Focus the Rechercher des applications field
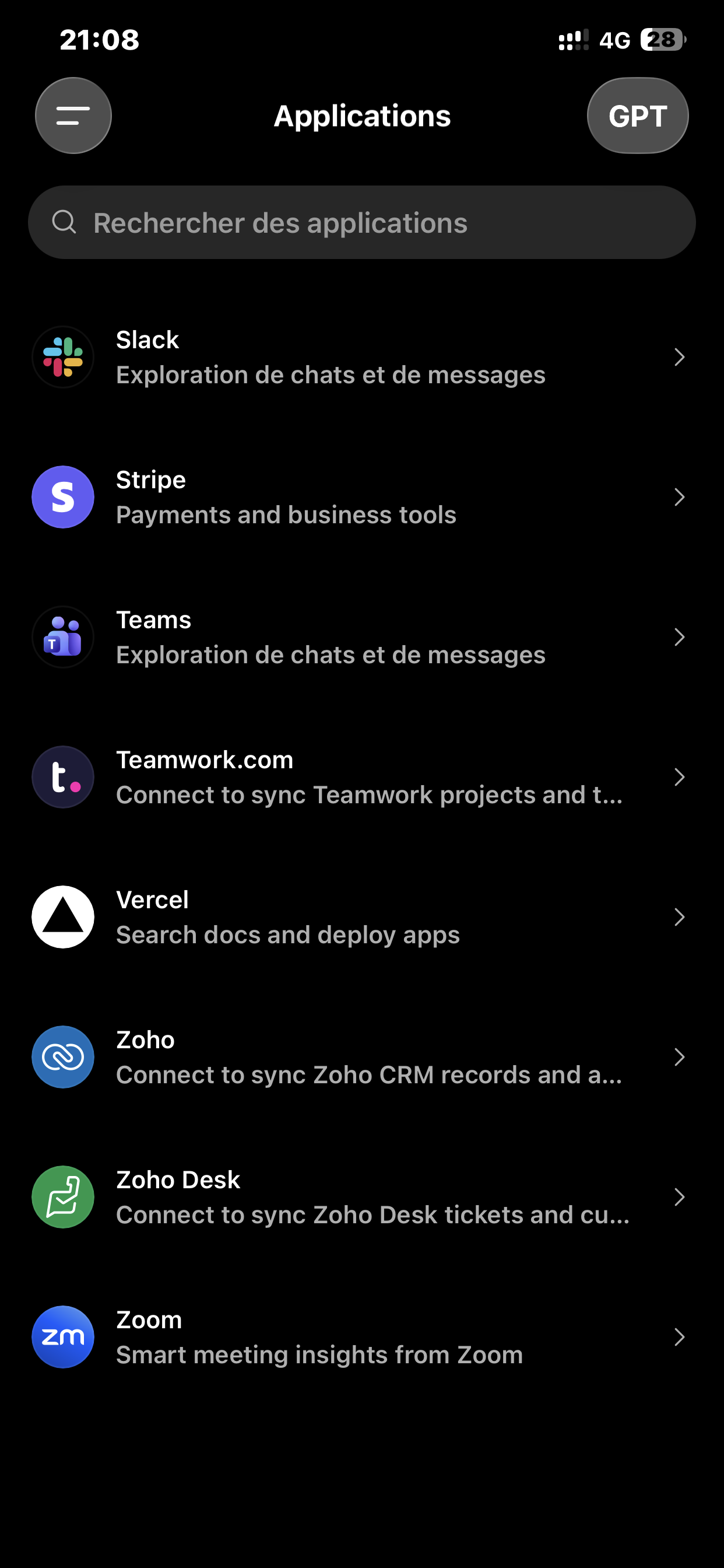 pyautogui.click(x=361, y=223)
